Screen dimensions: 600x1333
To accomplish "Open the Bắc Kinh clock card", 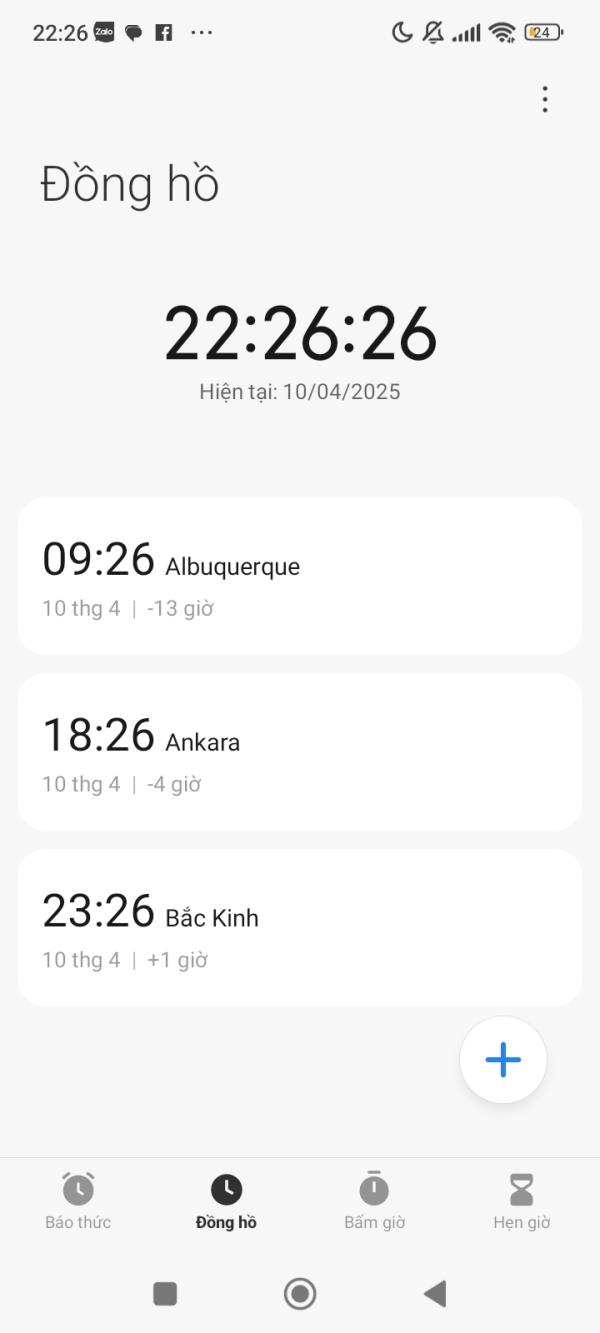I will point(300,927).
